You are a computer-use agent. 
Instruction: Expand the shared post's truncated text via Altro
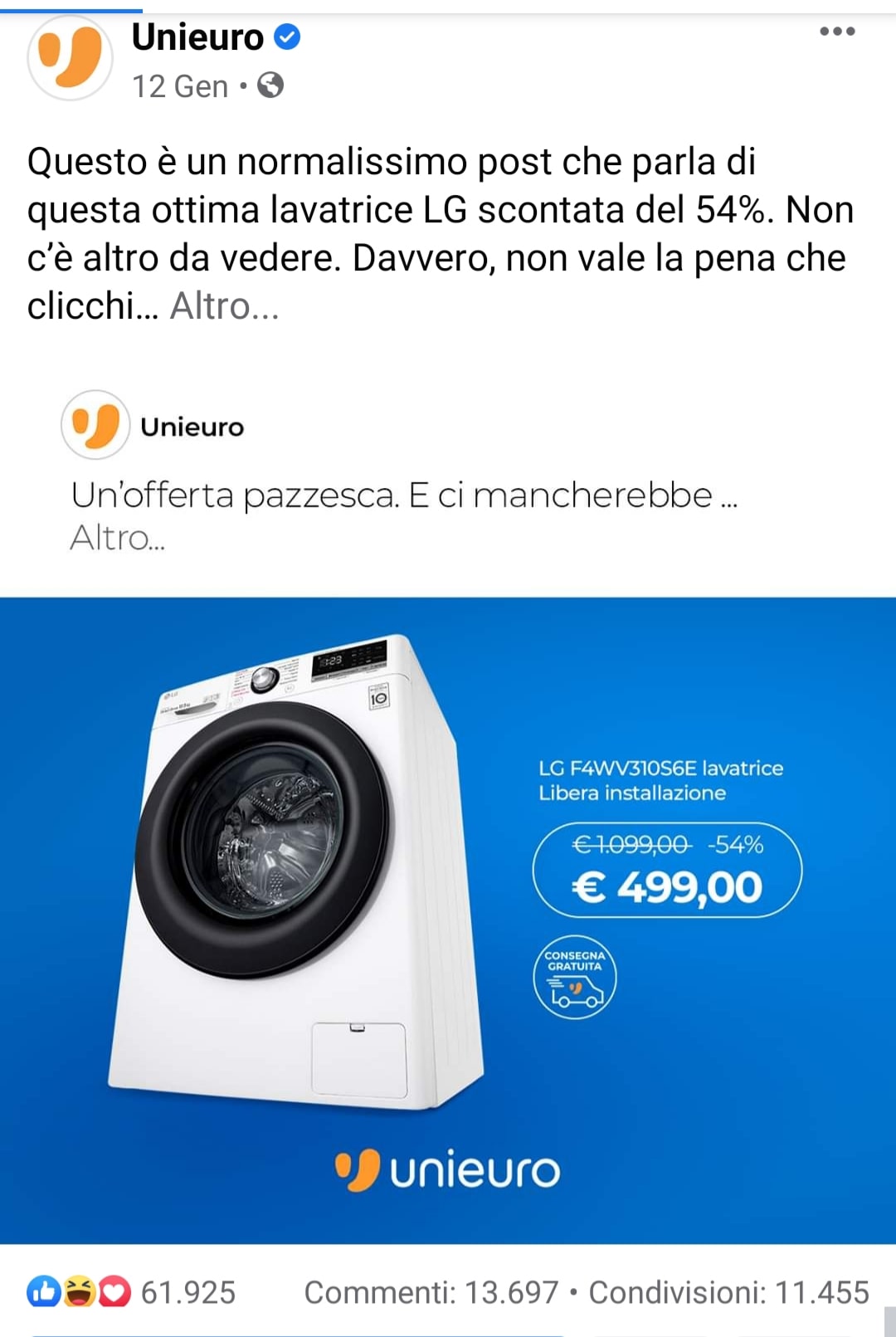coord(117,538)
